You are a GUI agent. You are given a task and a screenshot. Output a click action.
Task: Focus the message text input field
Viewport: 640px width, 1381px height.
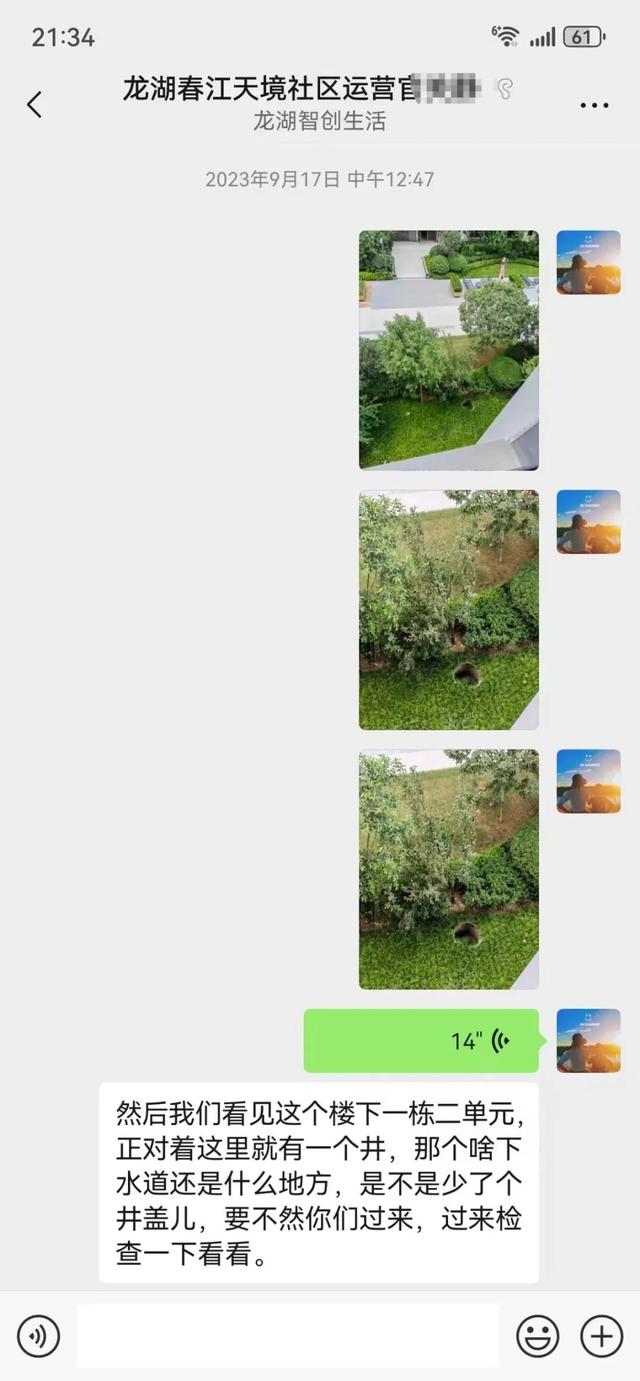(288, 1336)
